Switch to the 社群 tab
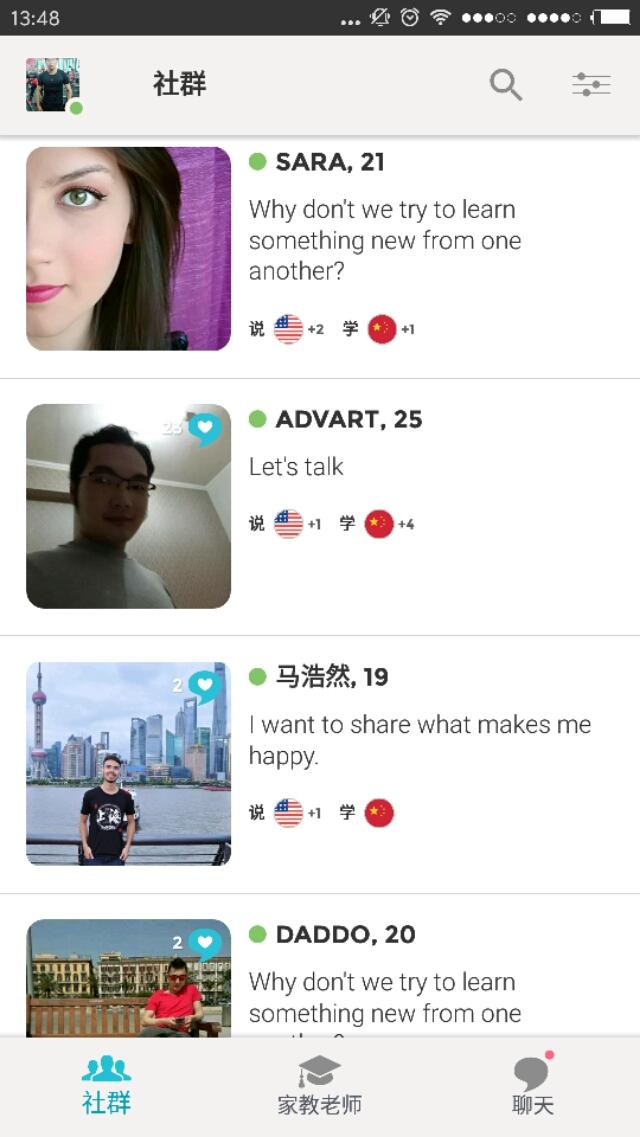The height and width of the screenshot is (1137, 640). [x=106, y=1086]
